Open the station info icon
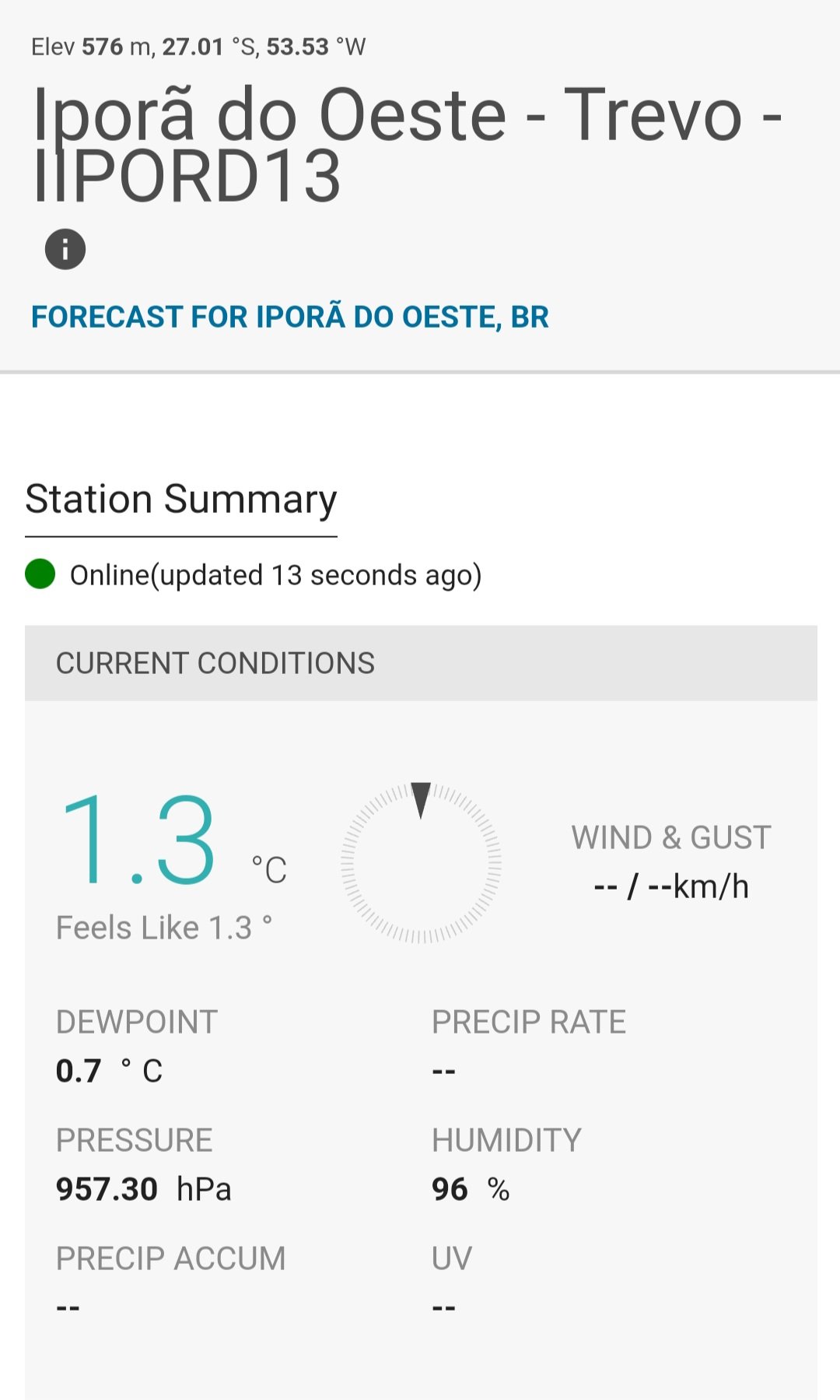The height and width of the screenshot is (1400, 840). pos(65,249)
